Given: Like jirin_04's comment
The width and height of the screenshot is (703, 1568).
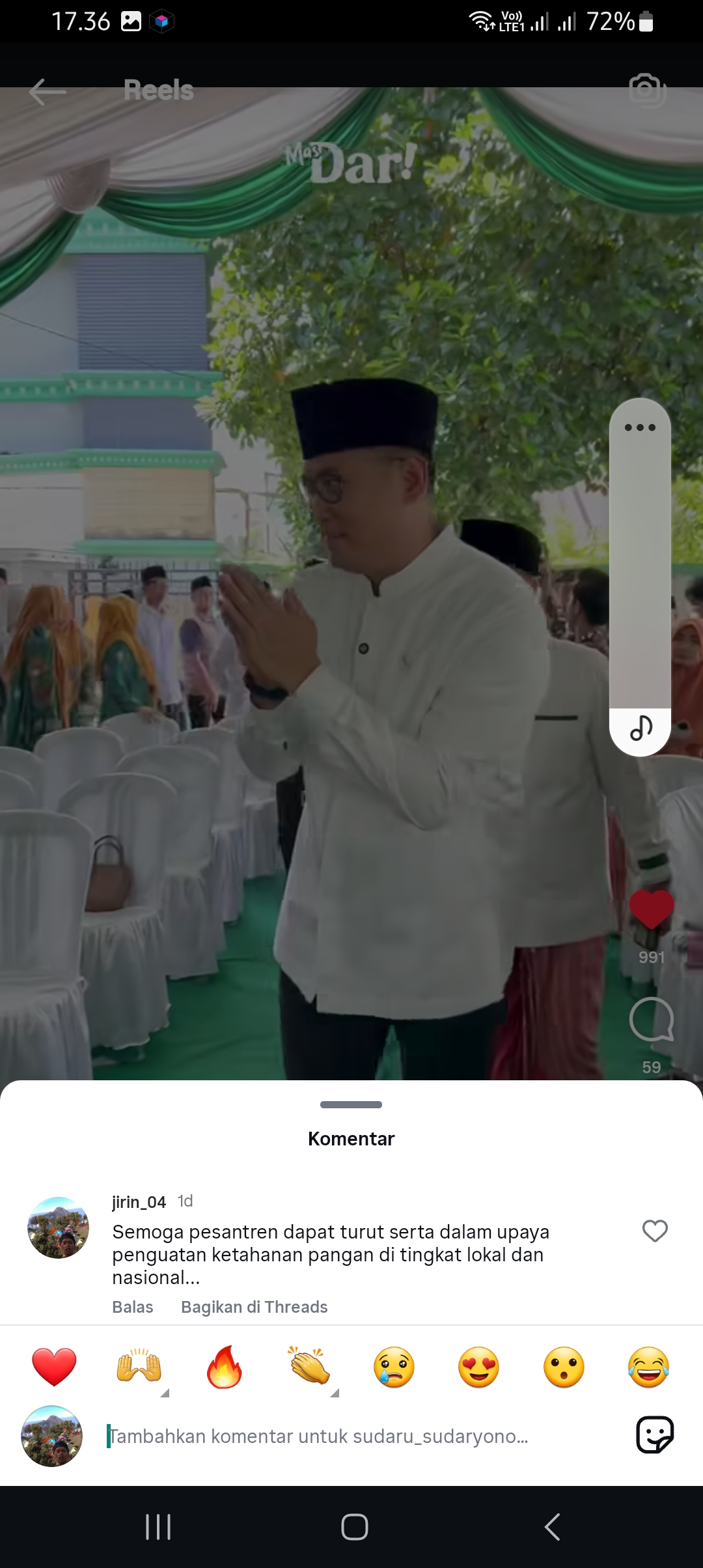Looking at the screenshot, I should (655, 1231).
